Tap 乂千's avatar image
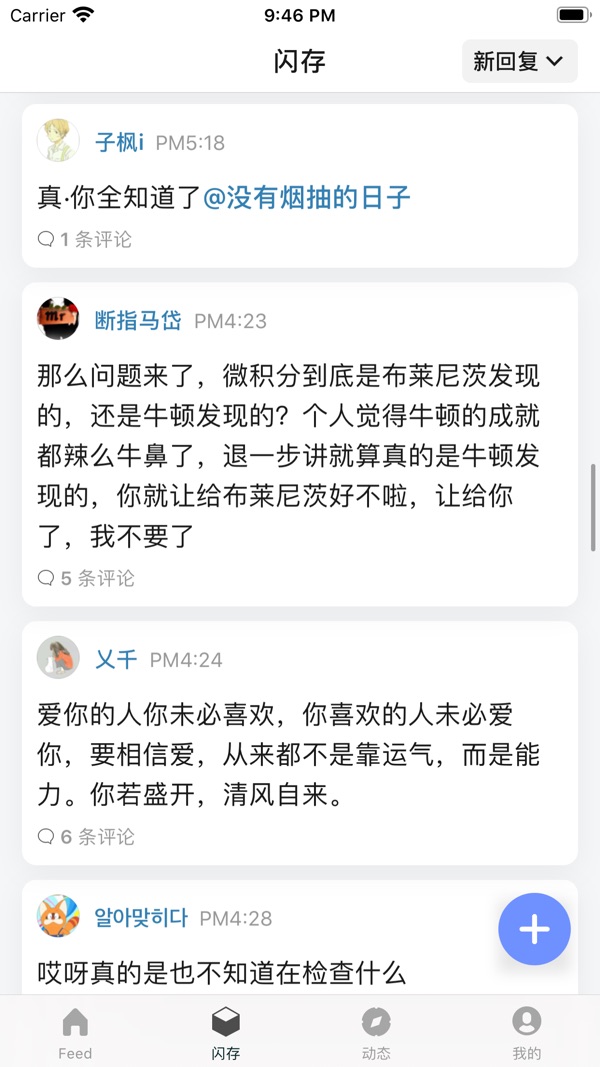 point(58,657)
